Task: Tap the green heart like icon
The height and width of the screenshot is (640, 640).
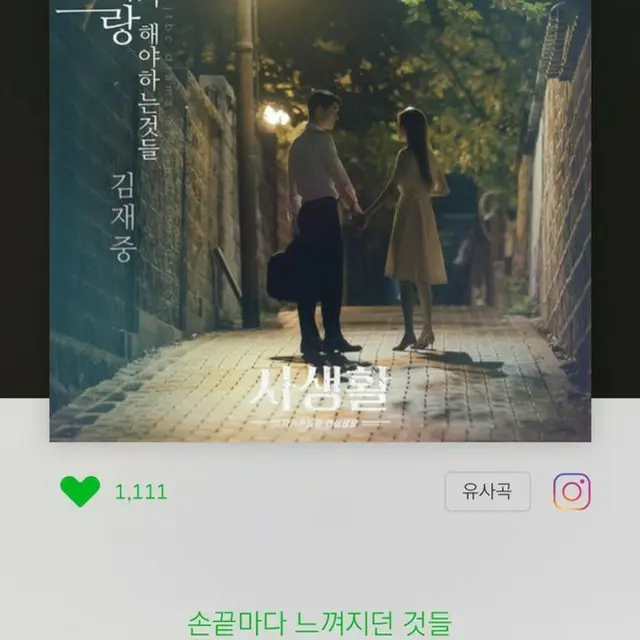Action: (x=80, y=491)
